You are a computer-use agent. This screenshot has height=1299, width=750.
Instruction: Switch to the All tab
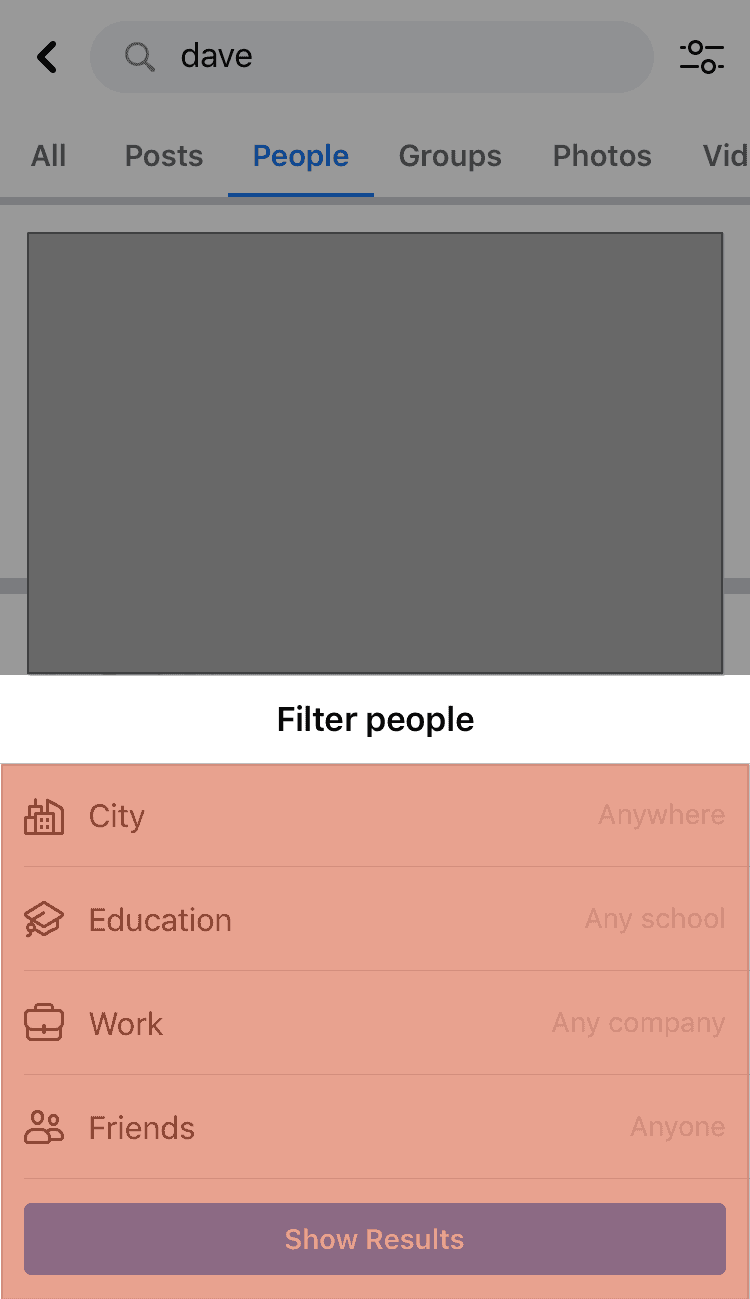point(49,156)
